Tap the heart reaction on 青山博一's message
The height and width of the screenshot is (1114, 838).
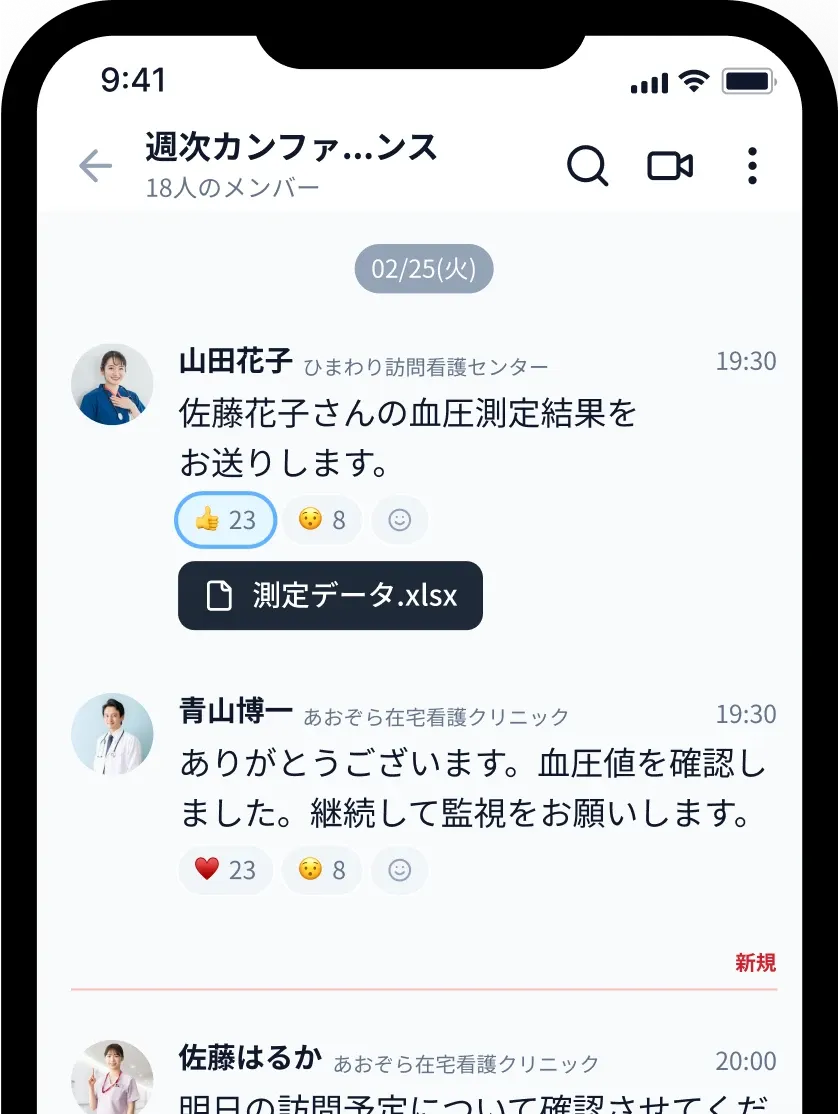point(225,870)
